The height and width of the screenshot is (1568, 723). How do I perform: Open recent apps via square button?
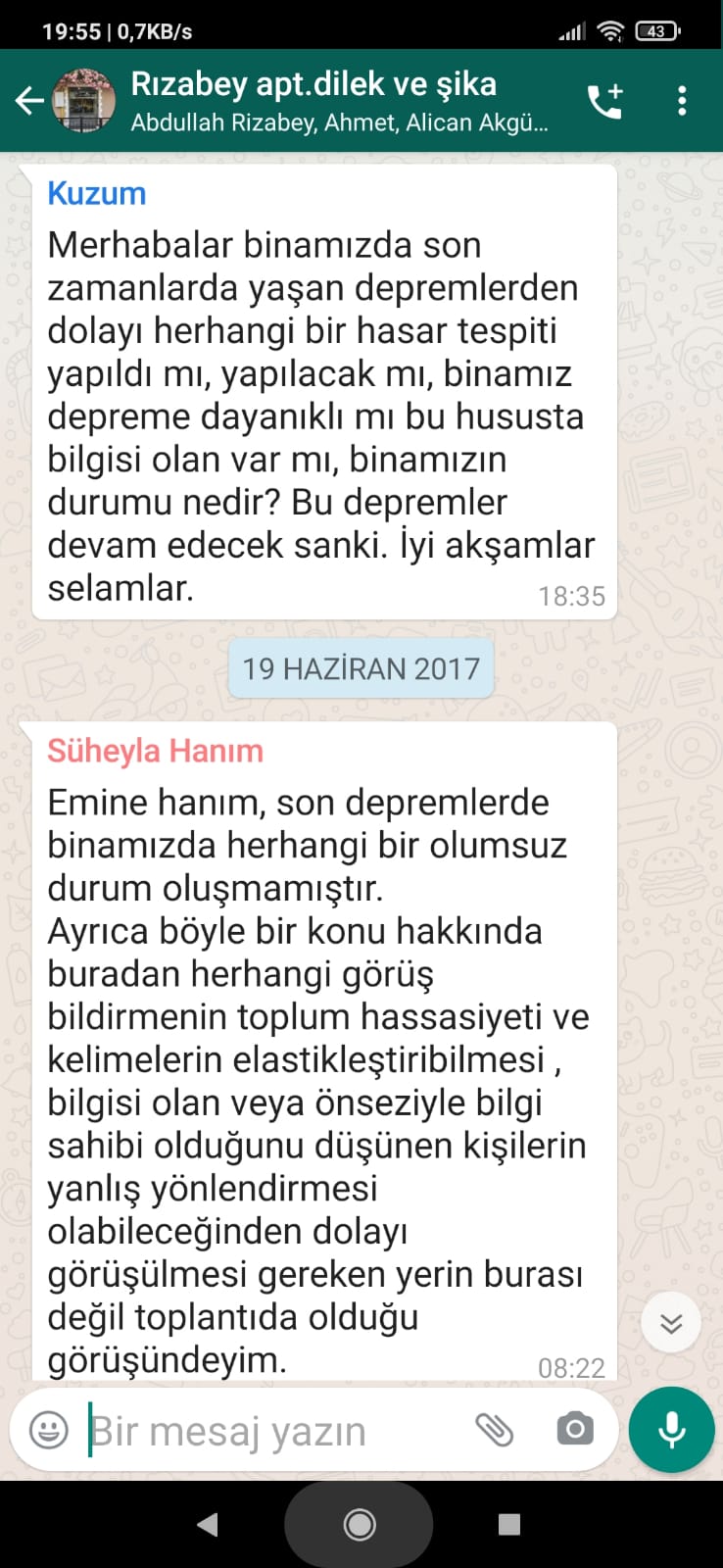coord(509,1524)
